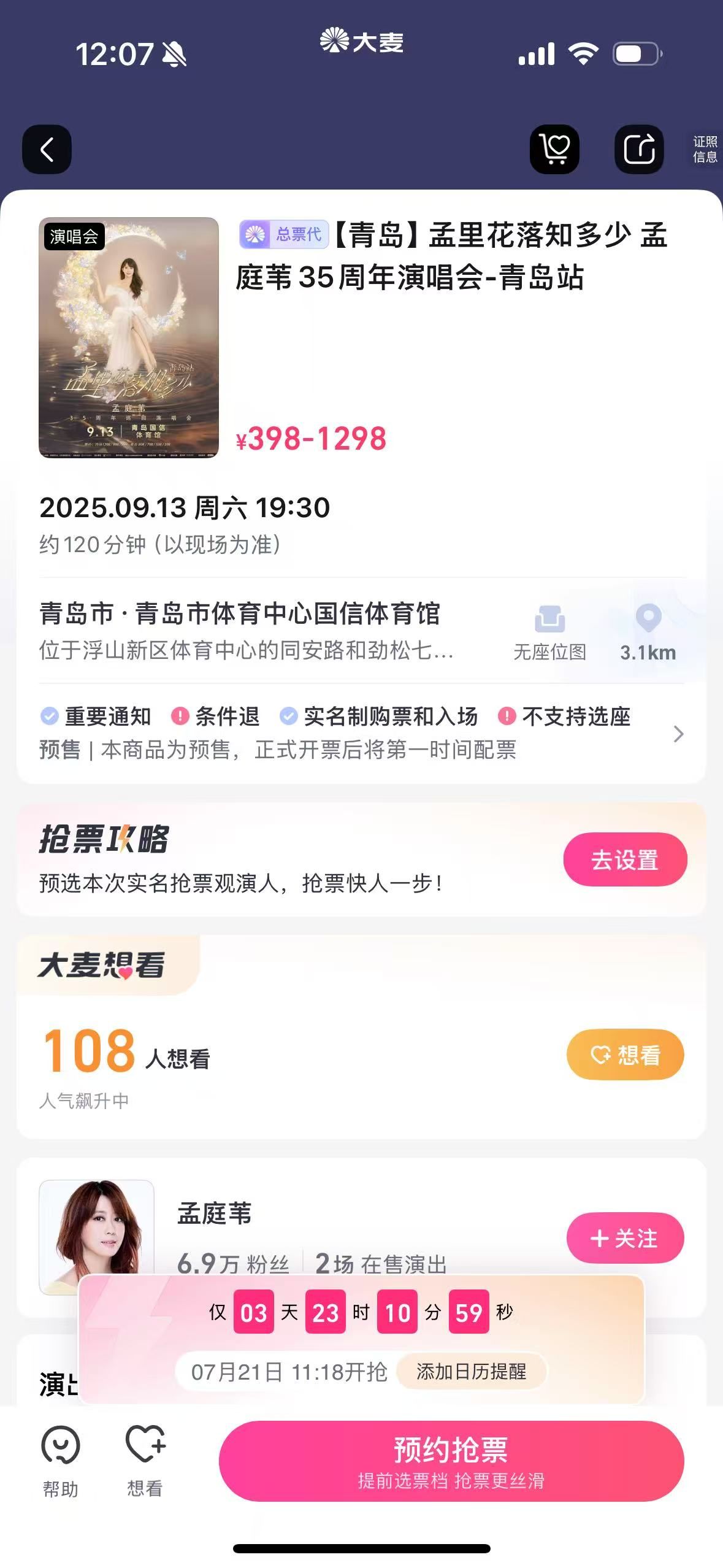Expand the purchase notices with the chevron

coord(678,734)
